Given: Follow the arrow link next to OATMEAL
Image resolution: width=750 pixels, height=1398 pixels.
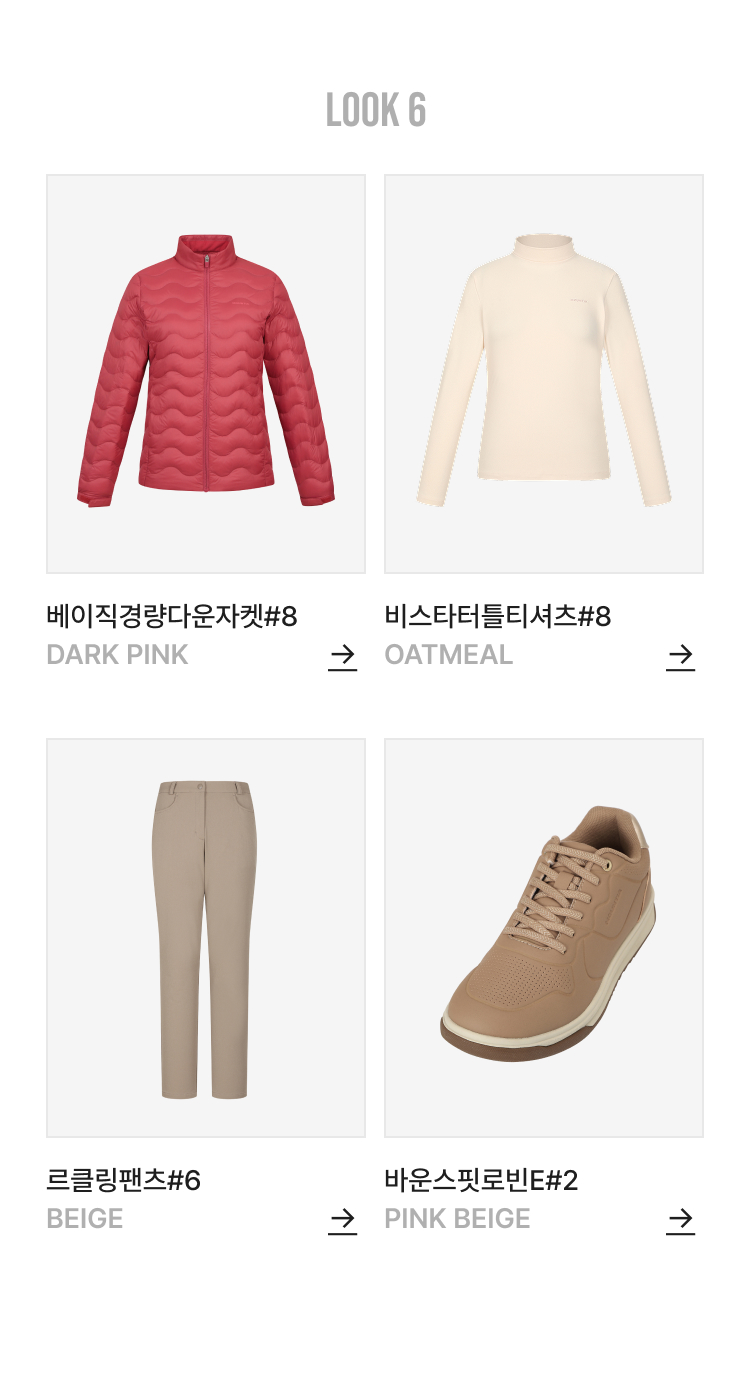Looking at the screenshot, I should coord(680,656).
